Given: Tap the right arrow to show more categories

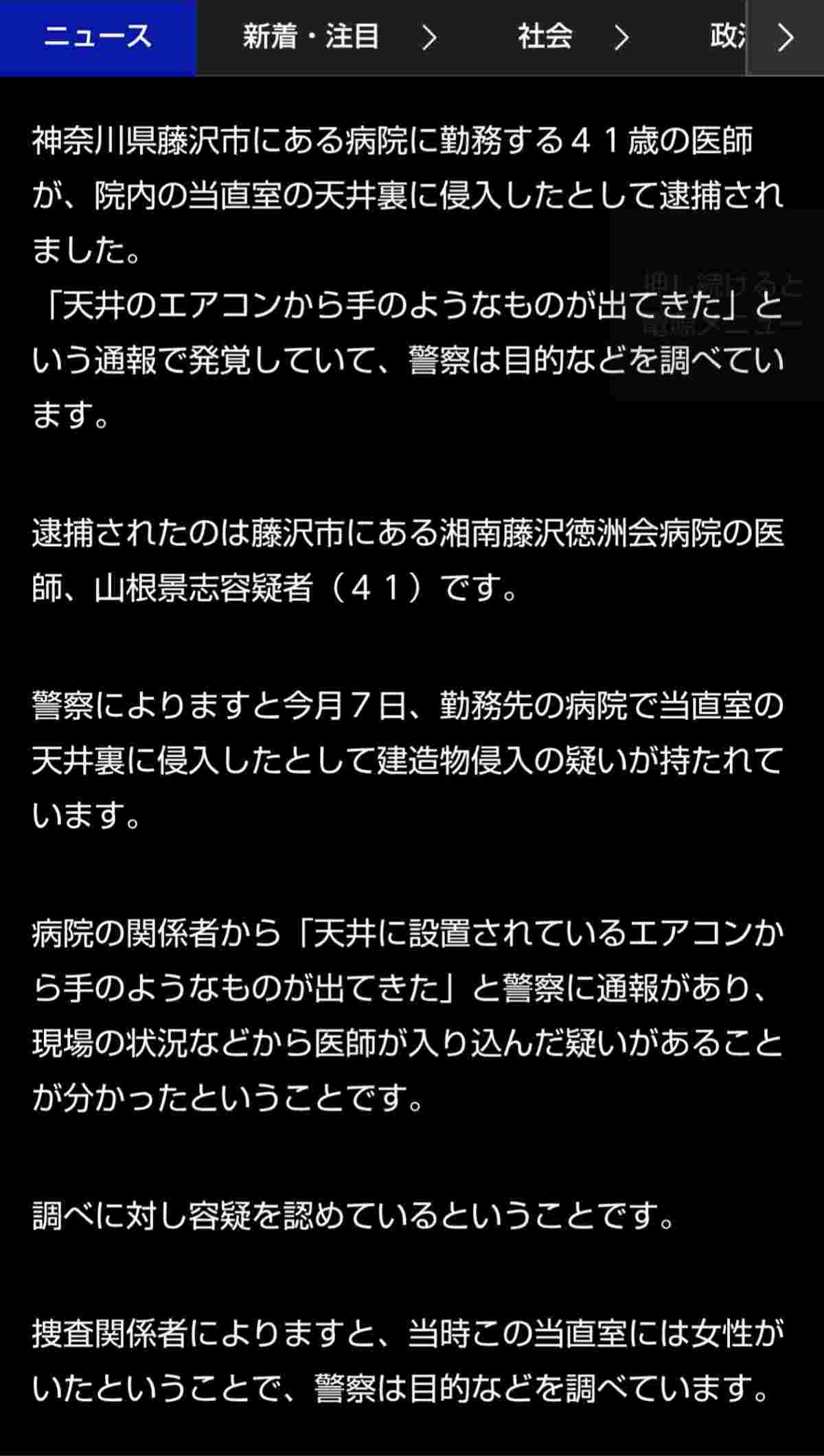Looking at the screenshot, I should coord(786,37).
